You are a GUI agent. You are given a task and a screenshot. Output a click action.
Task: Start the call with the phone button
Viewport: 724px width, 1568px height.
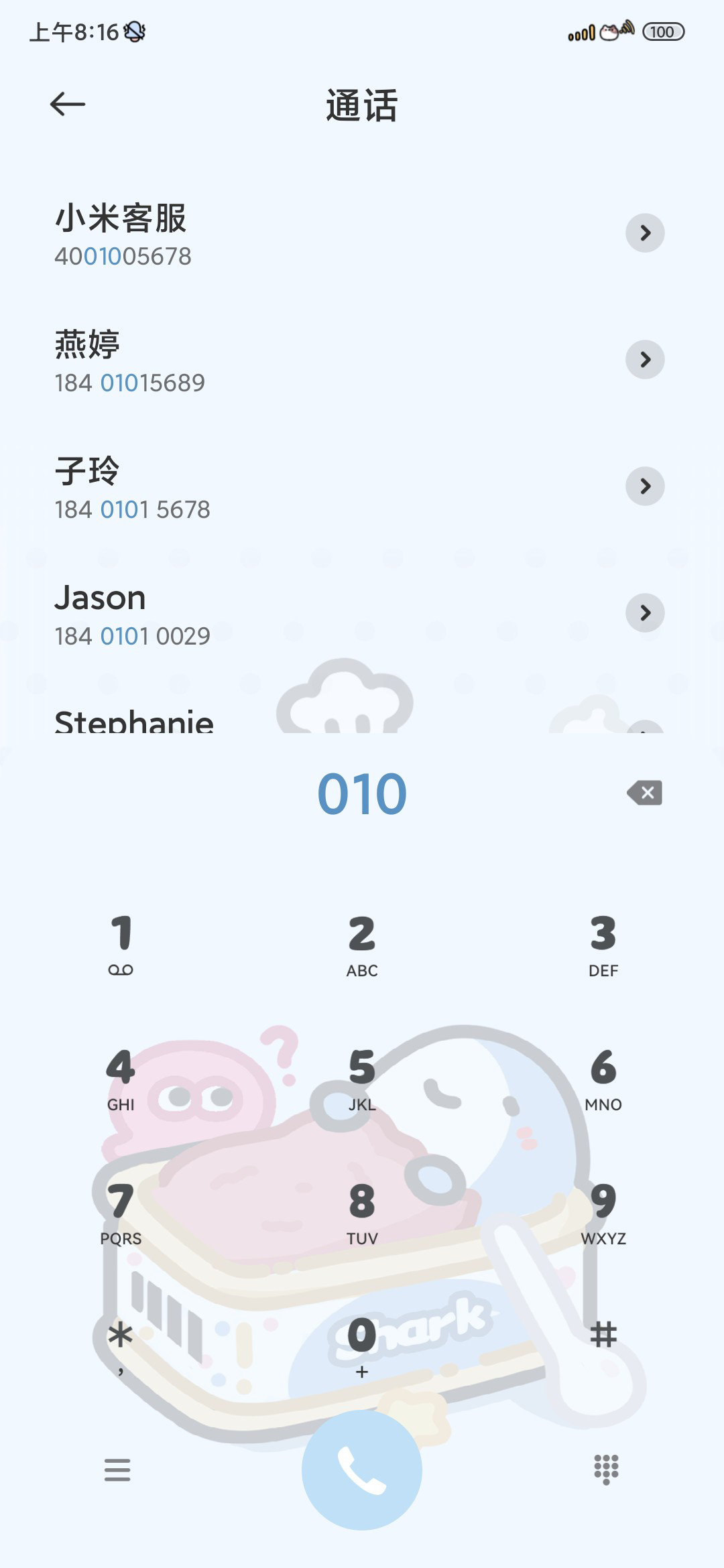pyautogui.click(x=362, y=1470)
